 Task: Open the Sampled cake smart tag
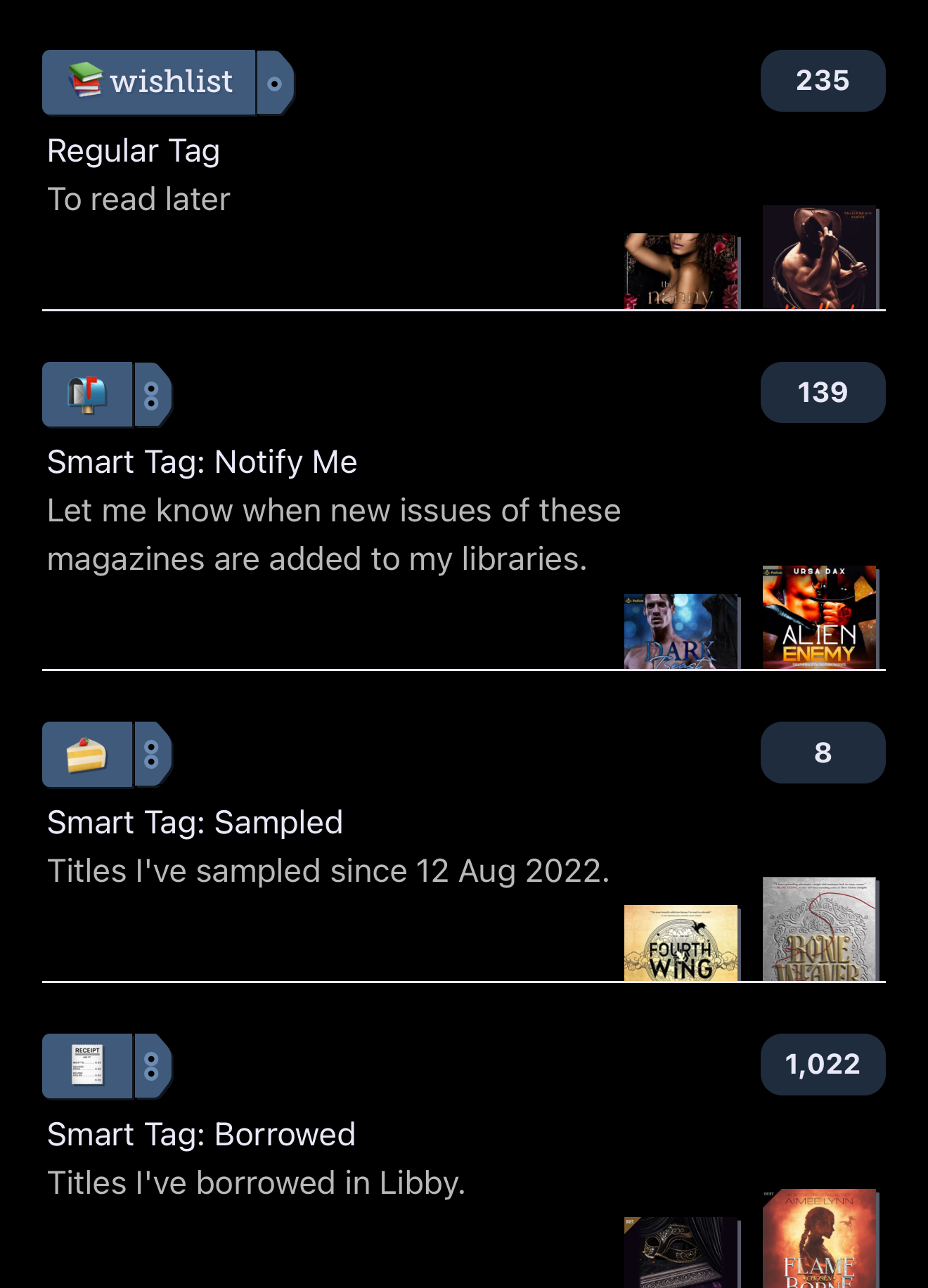point(87,755)
